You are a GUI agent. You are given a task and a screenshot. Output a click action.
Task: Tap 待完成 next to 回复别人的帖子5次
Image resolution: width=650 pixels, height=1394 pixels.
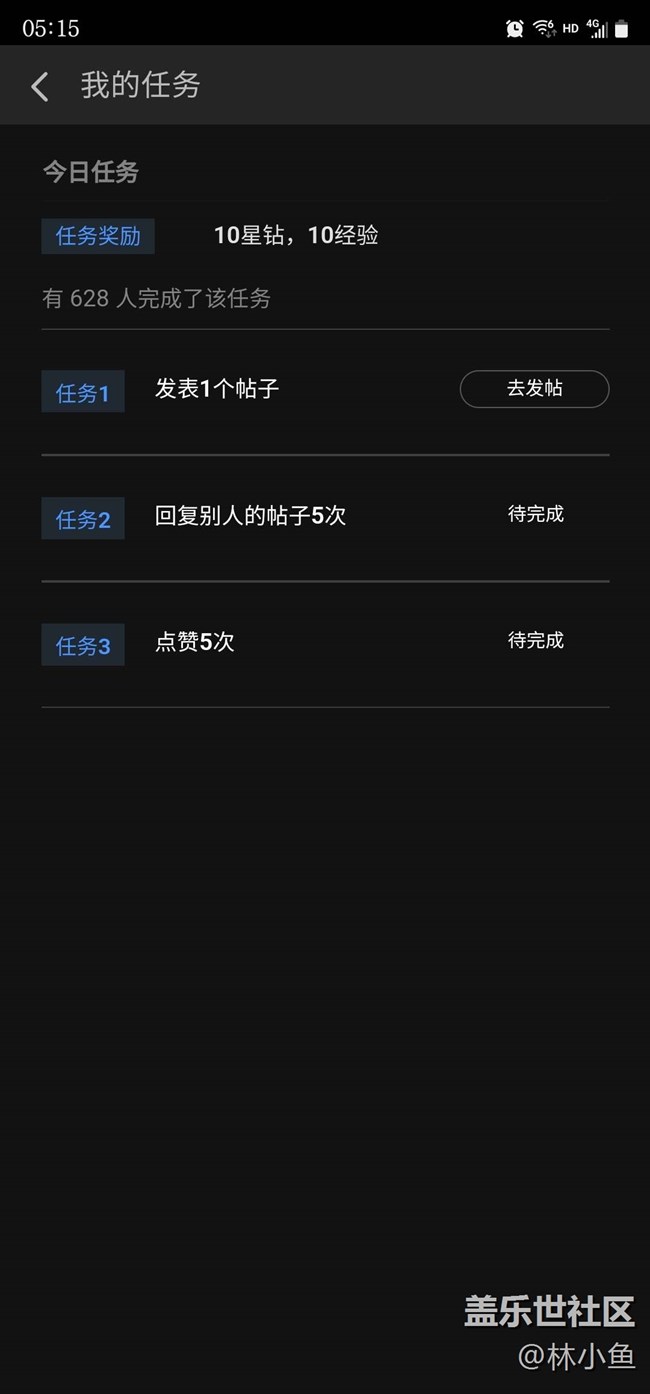point(536,514)
